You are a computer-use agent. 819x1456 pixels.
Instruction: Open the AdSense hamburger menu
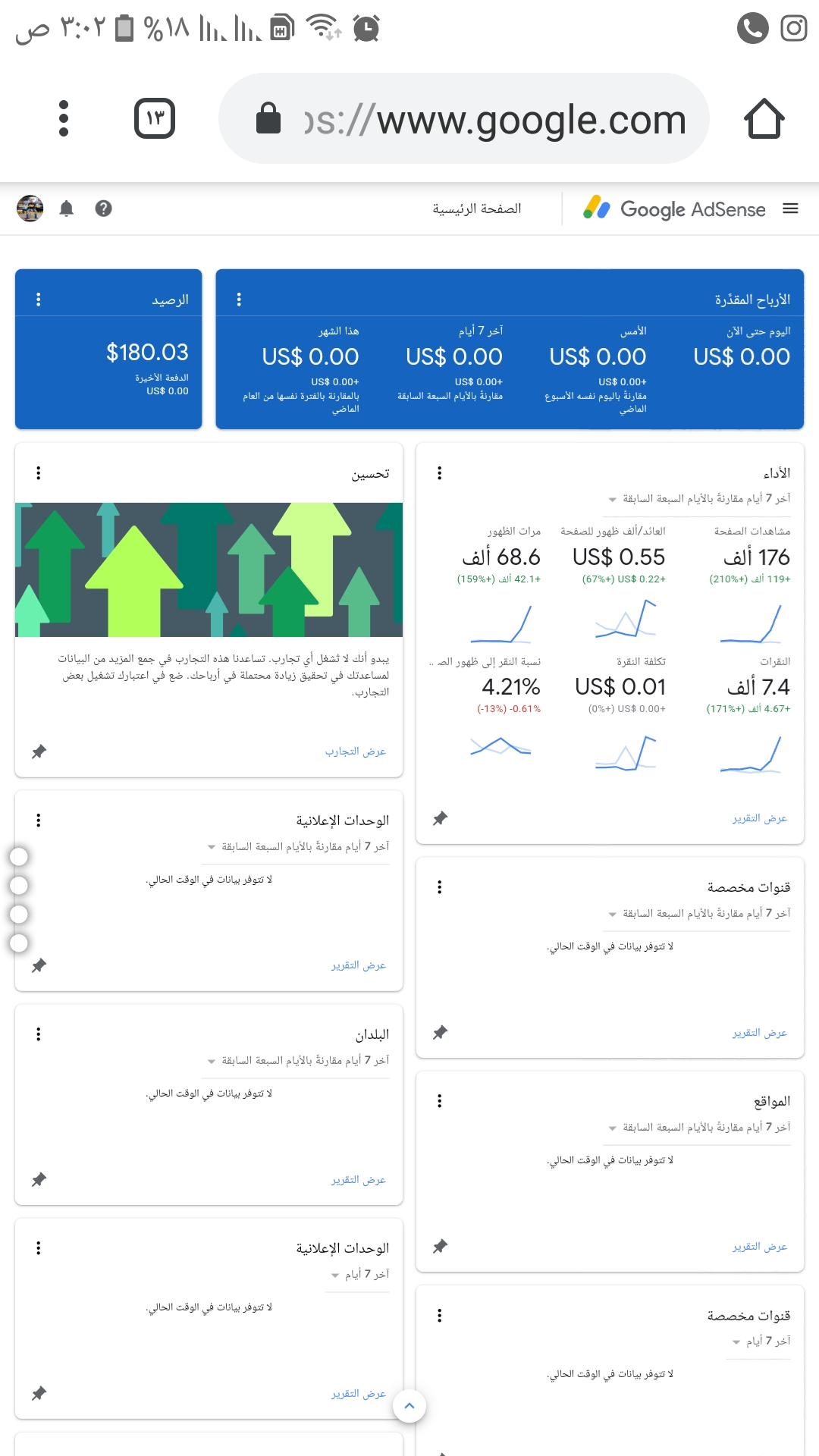pyautogui.click(x=790, y=209)
